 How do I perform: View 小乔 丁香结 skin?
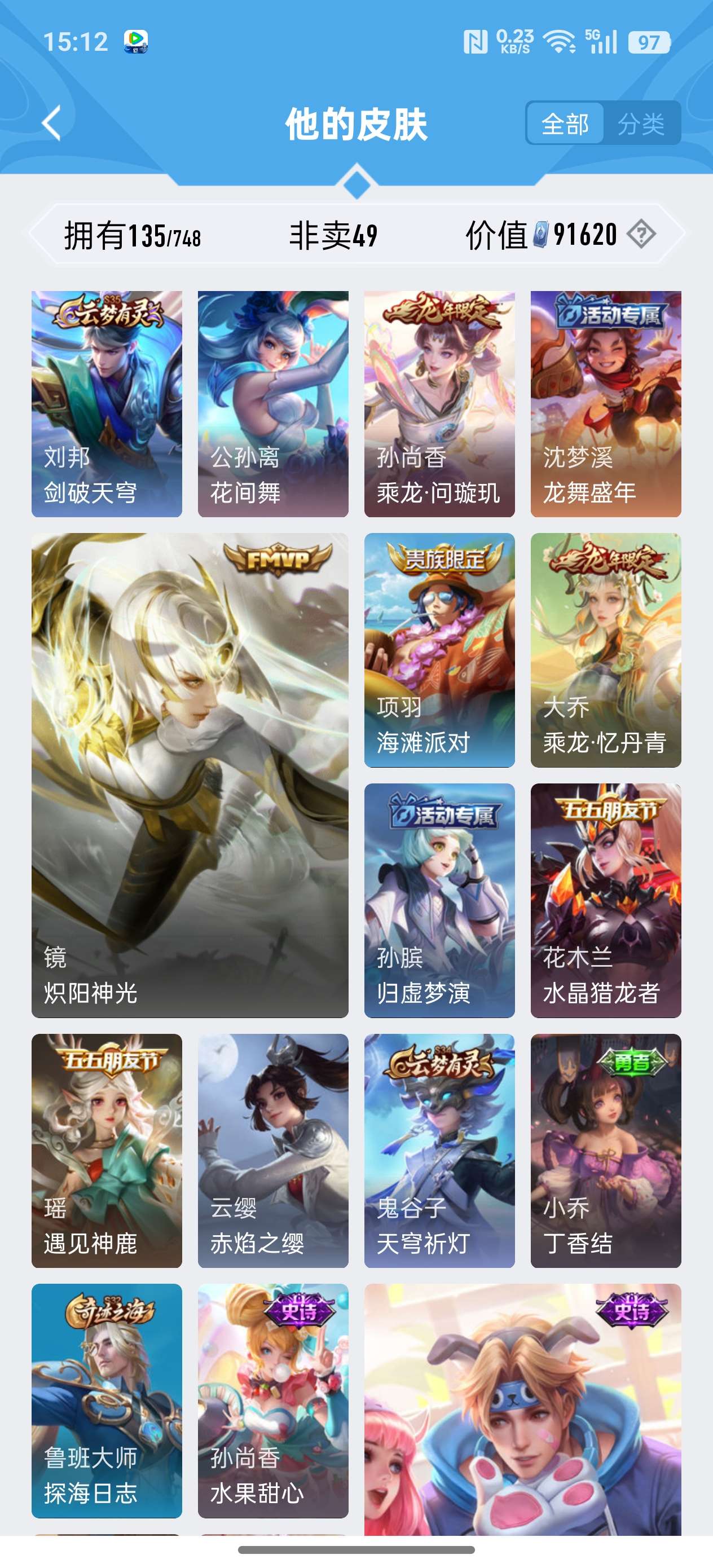605,1150
